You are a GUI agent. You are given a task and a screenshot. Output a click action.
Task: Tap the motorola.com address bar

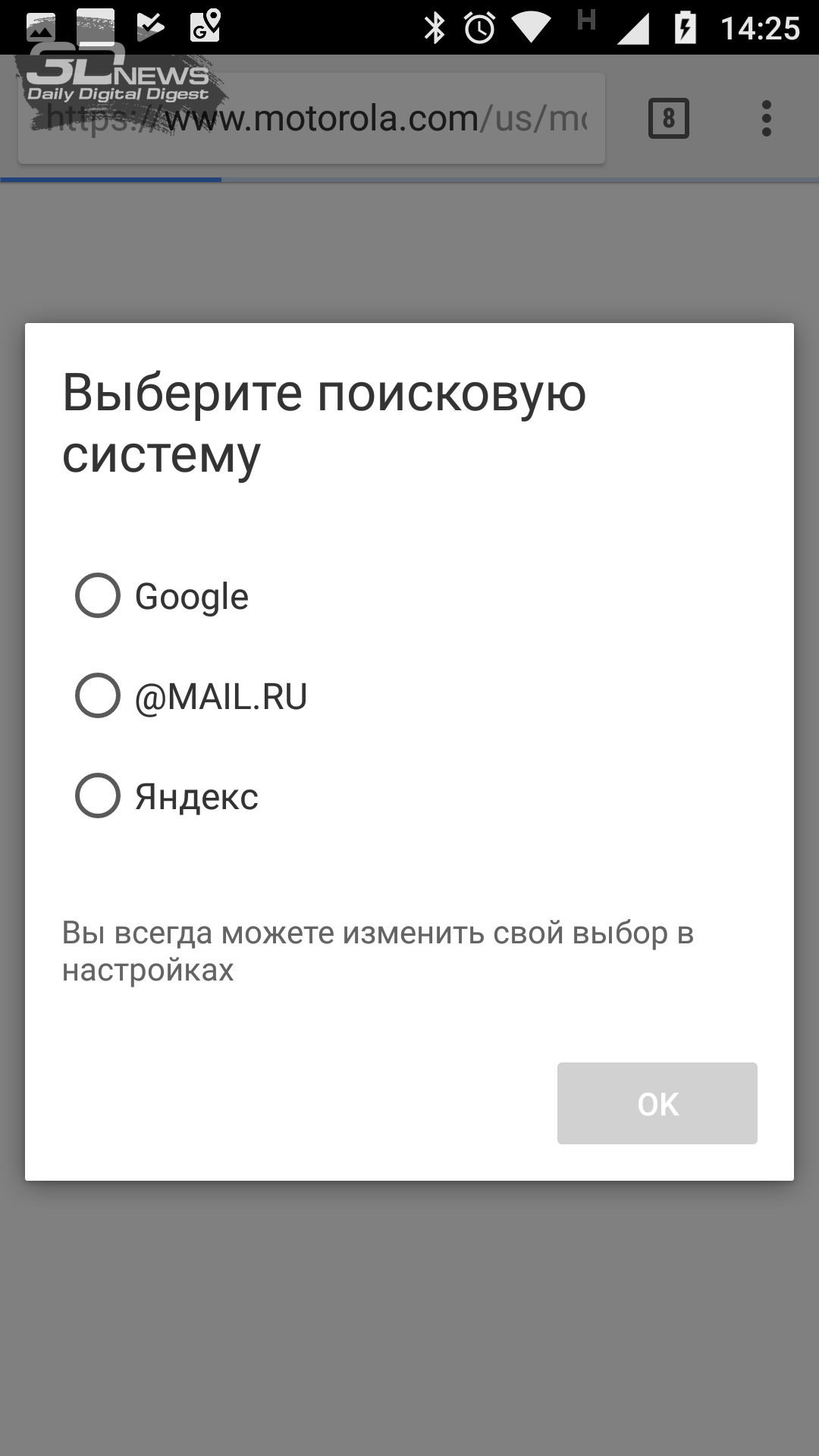tap(312, 118)
